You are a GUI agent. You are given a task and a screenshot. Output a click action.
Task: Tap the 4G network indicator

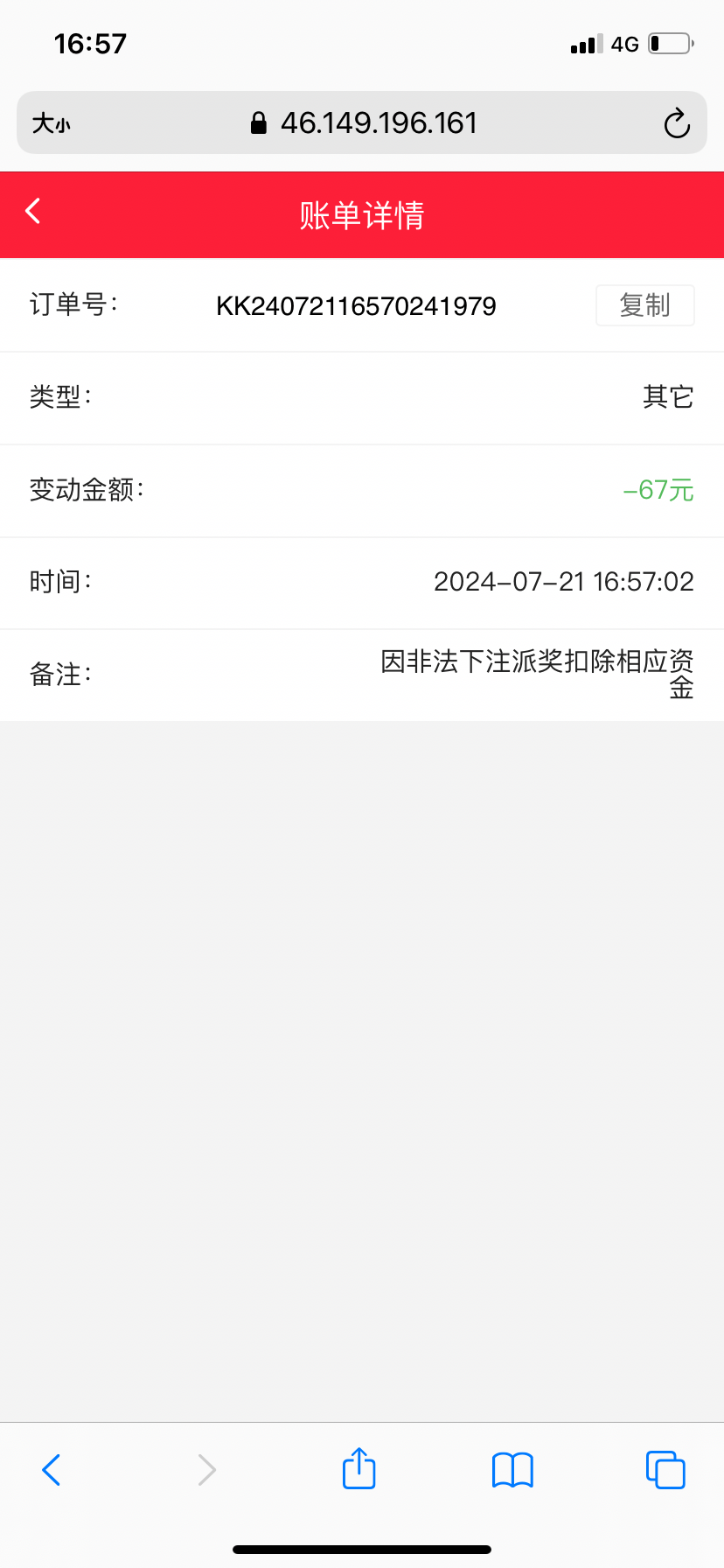[x=623, y=44]
